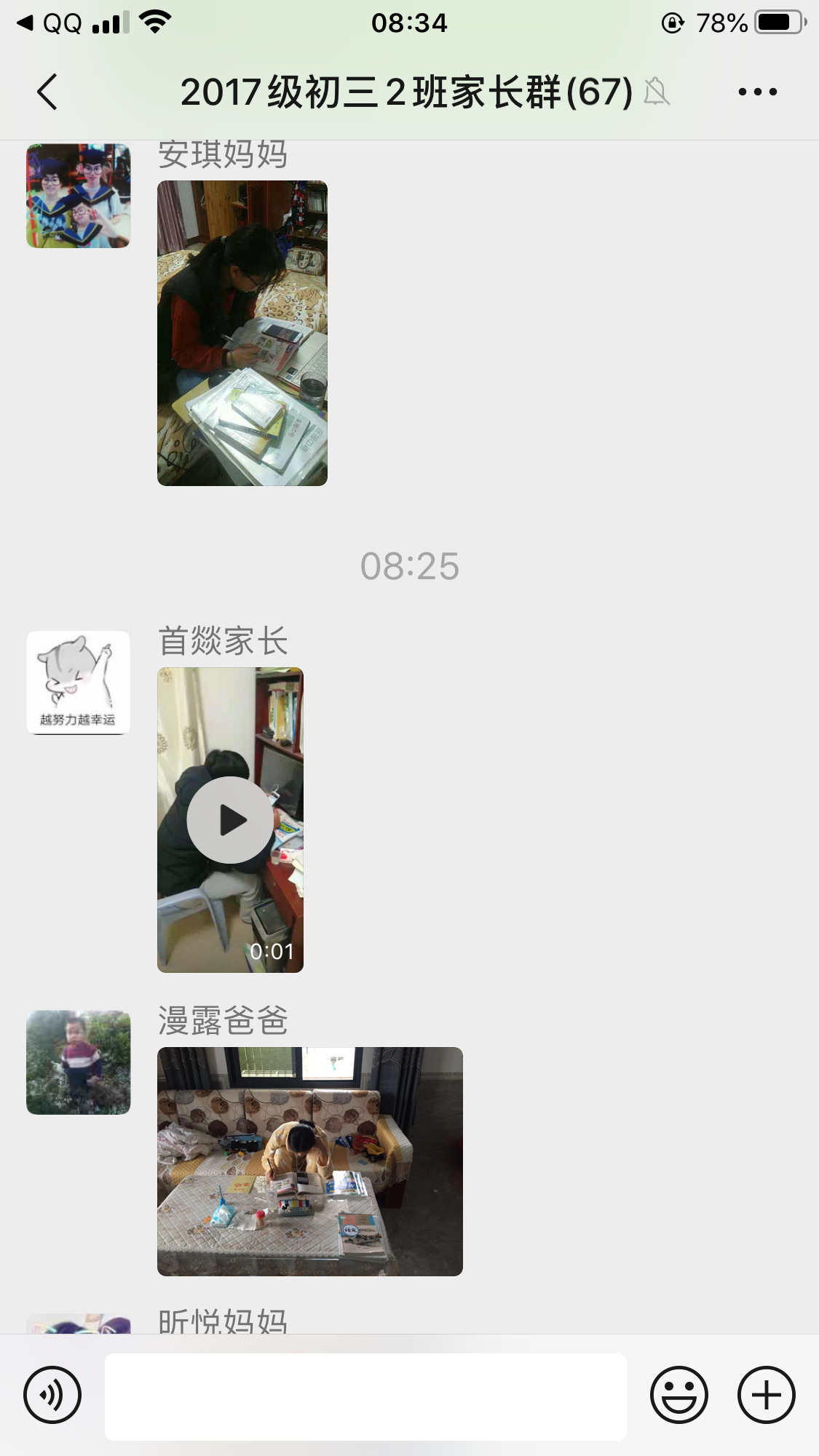Switch to voice message input
819x1456 pixels.
pos(52,1395)
